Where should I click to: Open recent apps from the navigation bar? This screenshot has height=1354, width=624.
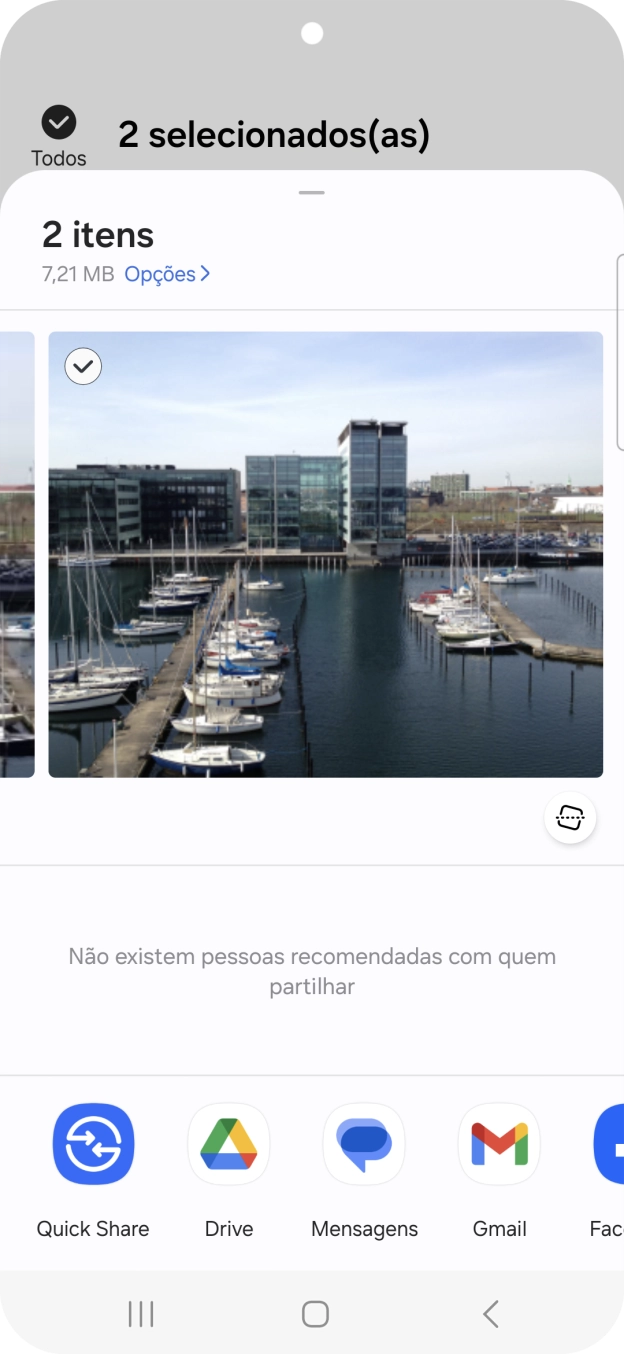point(141,1314)
